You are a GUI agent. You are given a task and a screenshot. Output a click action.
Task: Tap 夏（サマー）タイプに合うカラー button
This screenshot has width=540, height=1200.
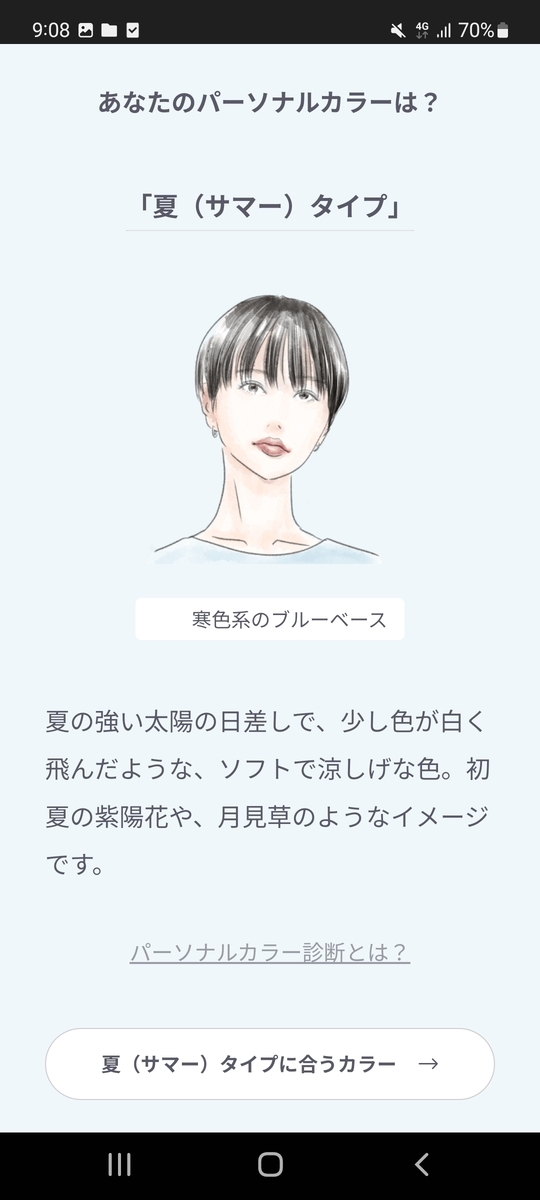pos(270,1064)
